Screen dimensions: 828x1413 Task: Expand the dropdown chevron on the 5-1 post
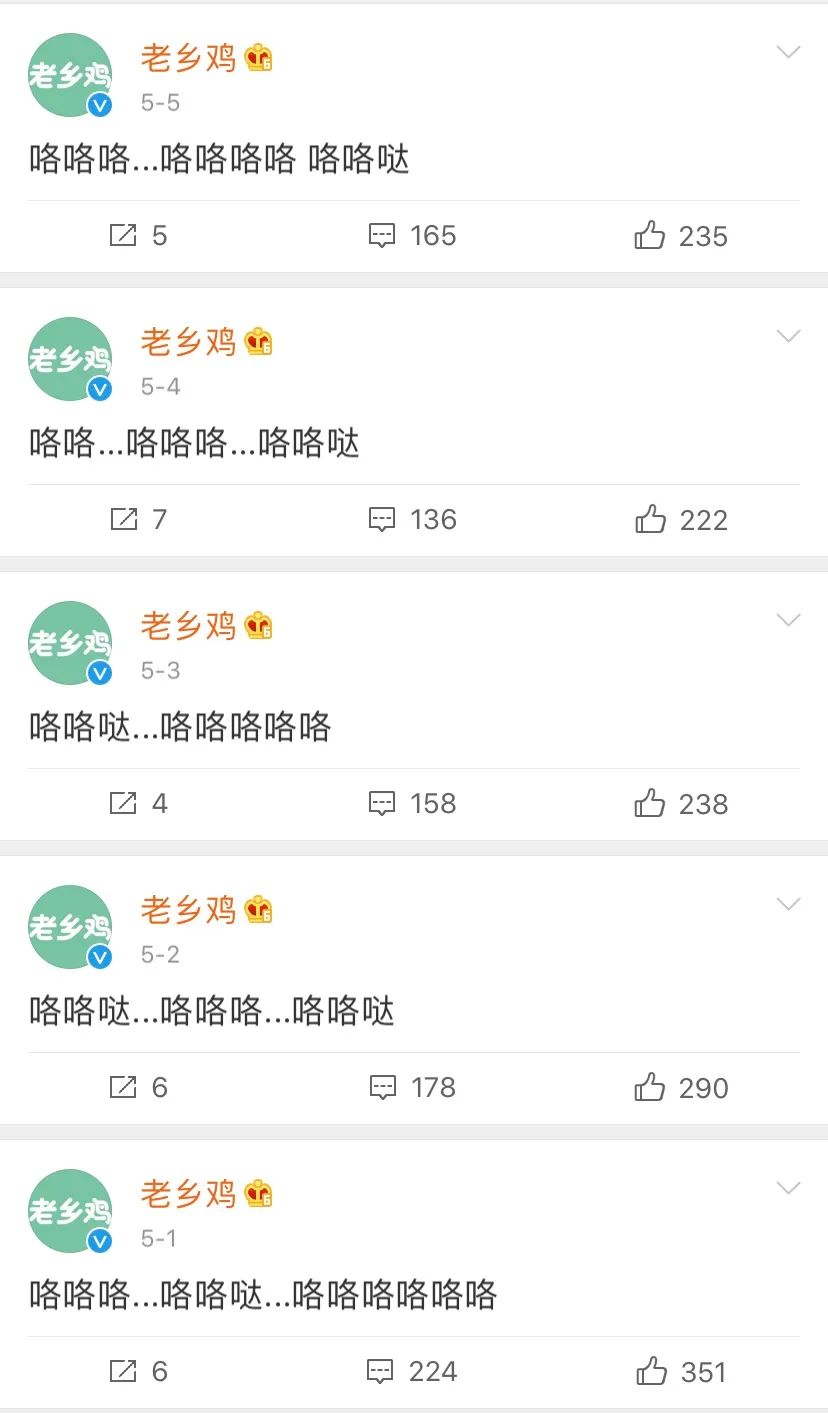pos(789,1188)
